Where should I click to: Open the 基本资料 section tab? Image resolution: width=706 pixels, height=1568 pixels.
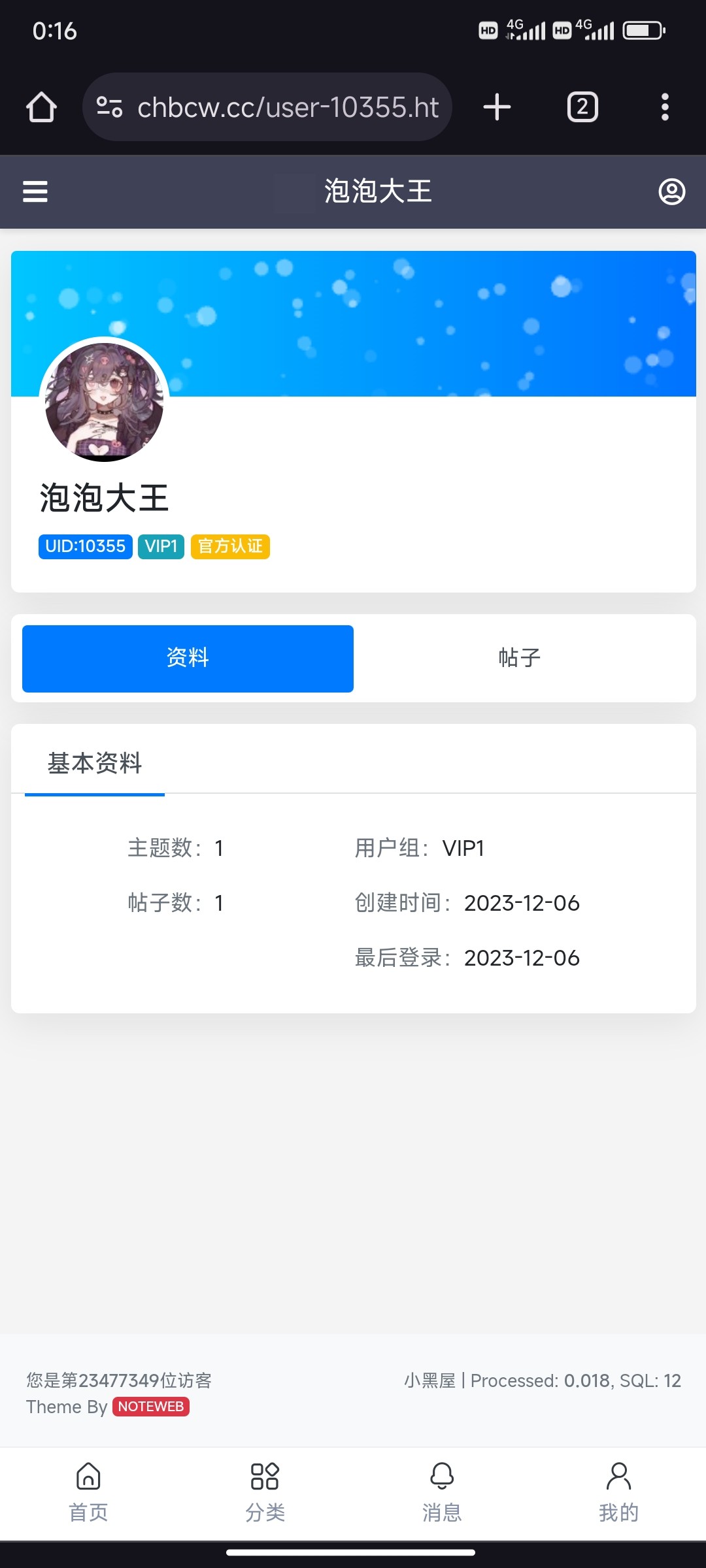click(x=95, y=763)
